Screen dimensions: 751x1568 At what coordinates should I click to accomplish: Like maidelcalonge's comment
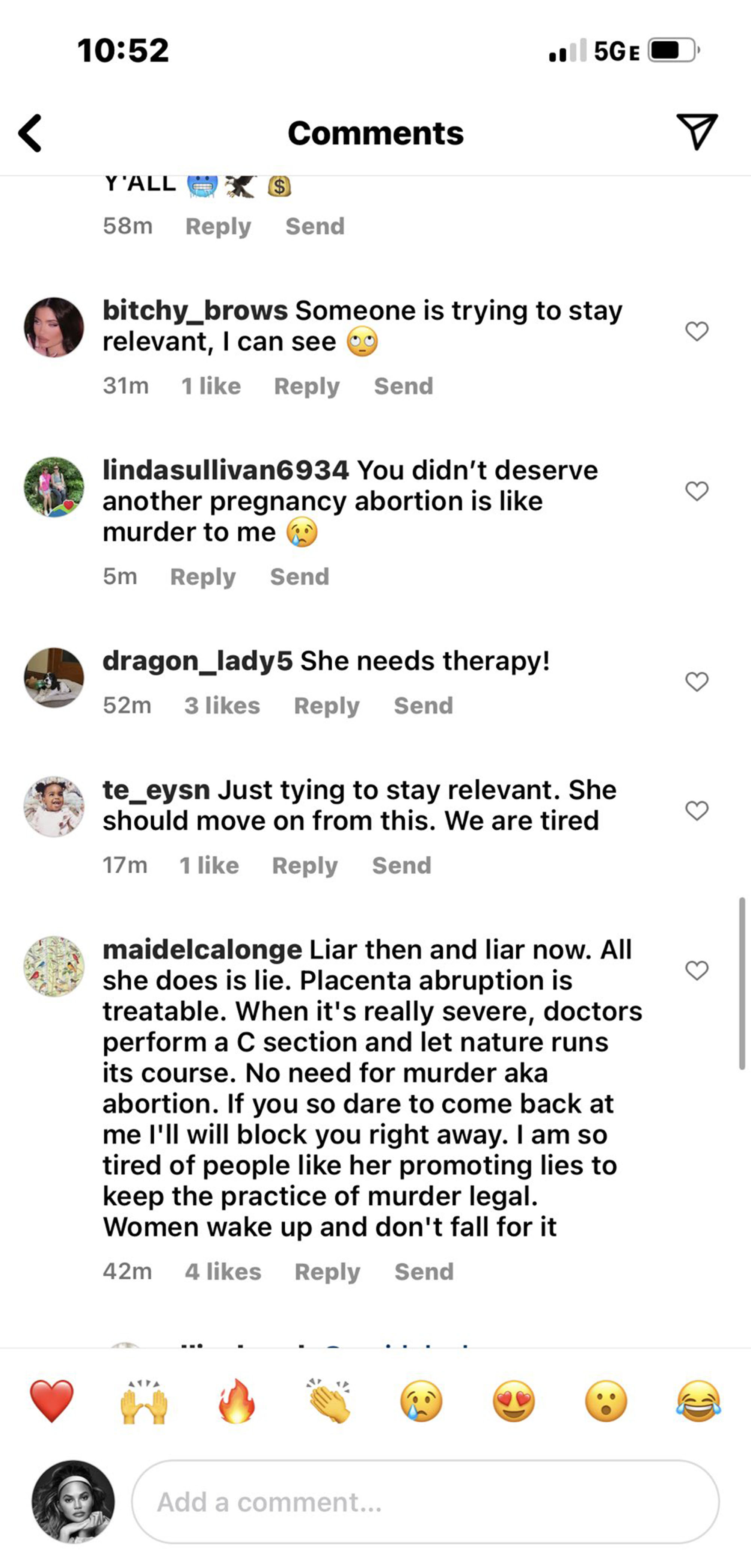click(696, 970)
